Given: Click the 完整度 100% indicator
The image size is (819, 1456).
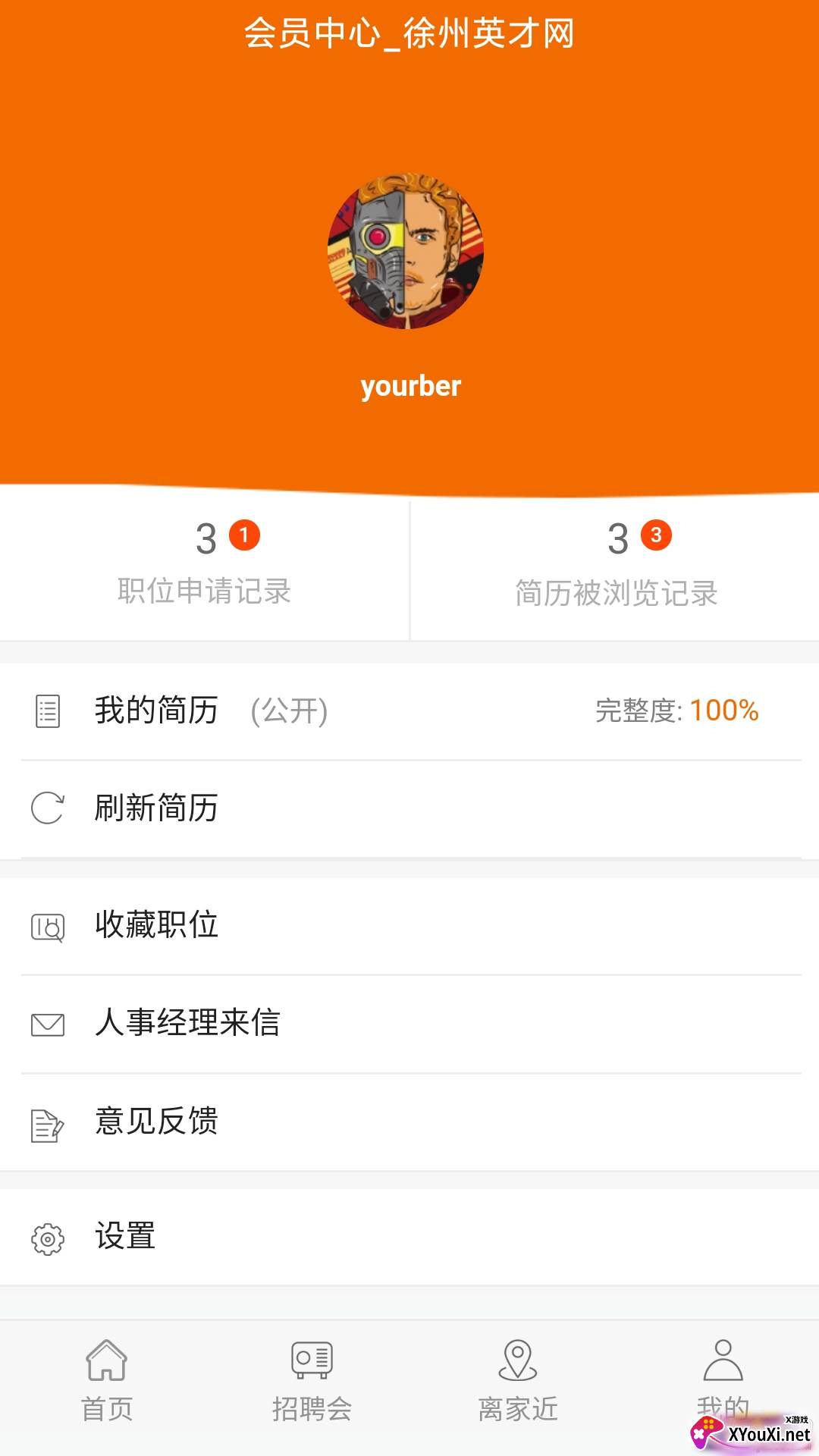Looking at the screenshot, I should (677, 711).
